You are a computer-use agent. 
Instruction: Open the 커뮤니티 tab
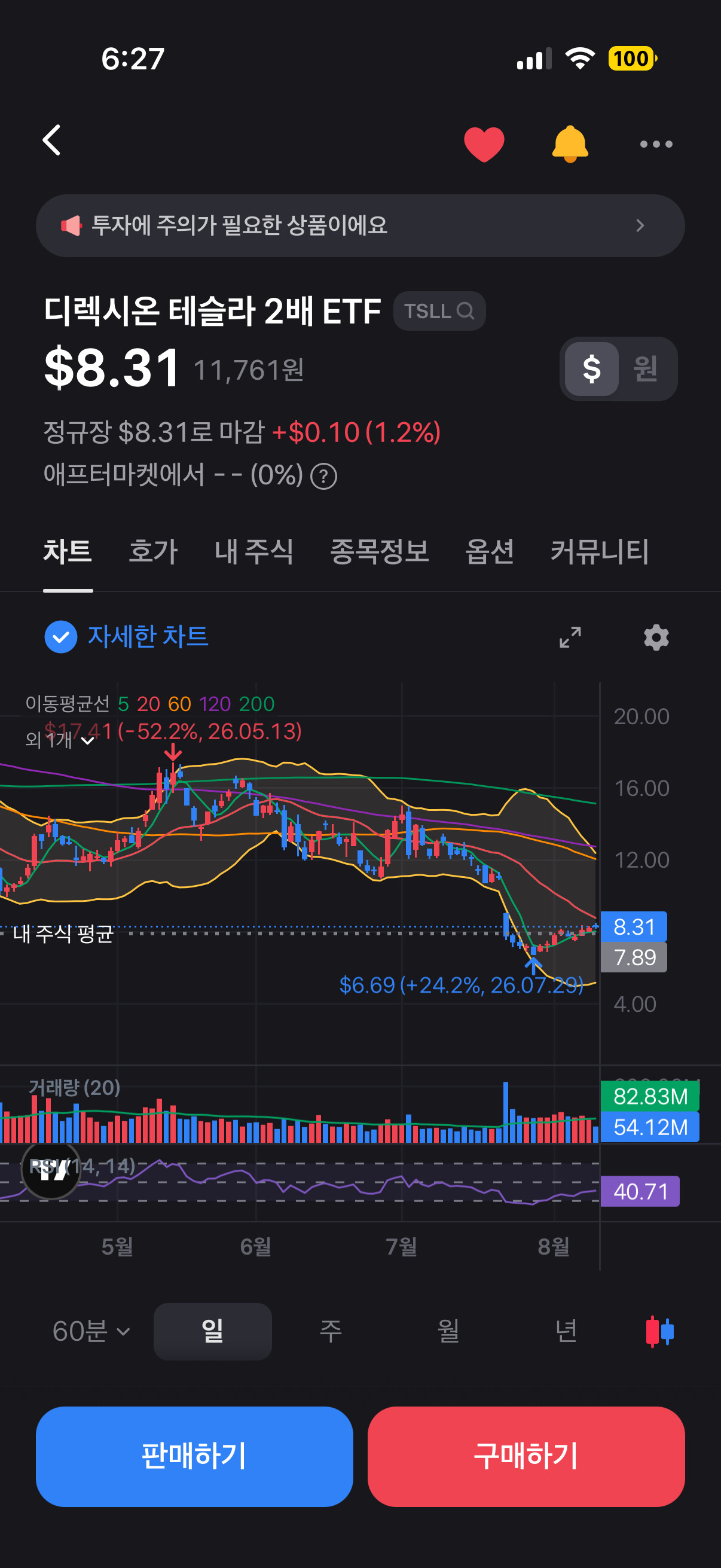click(599, 551)
